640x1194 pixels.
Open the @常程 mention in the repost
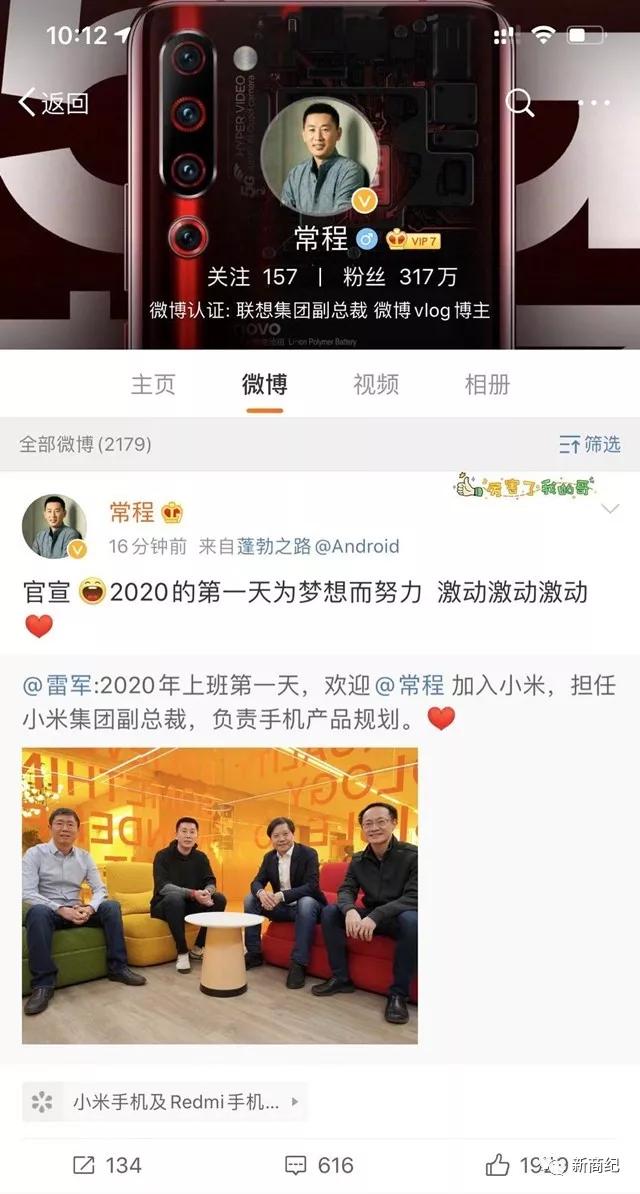pos(409,686)
